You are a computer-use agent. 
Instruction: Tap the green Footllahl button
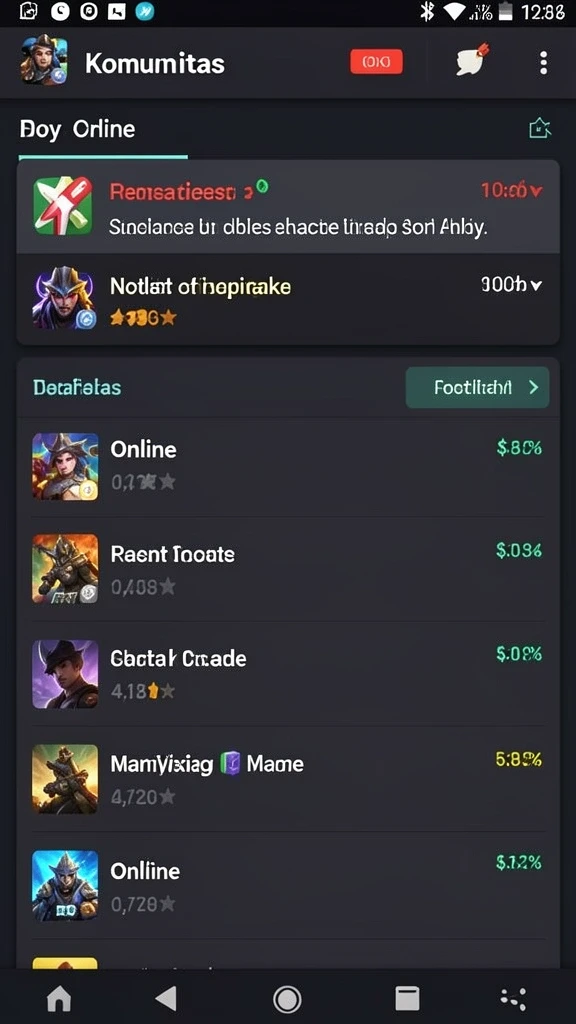coord(477,387)
